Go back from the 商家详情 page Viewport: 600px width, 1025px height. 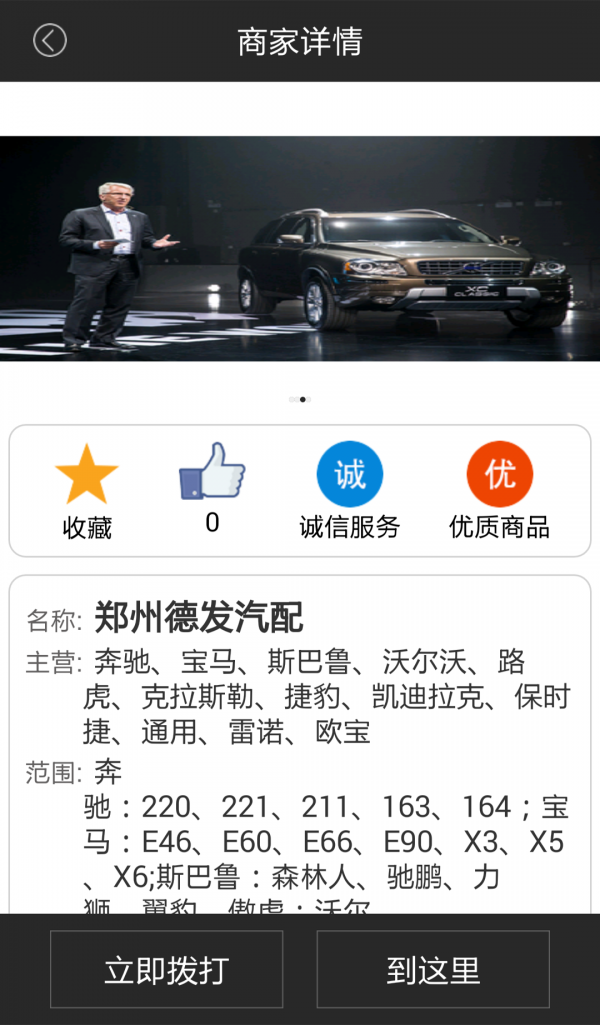[49, 41]
